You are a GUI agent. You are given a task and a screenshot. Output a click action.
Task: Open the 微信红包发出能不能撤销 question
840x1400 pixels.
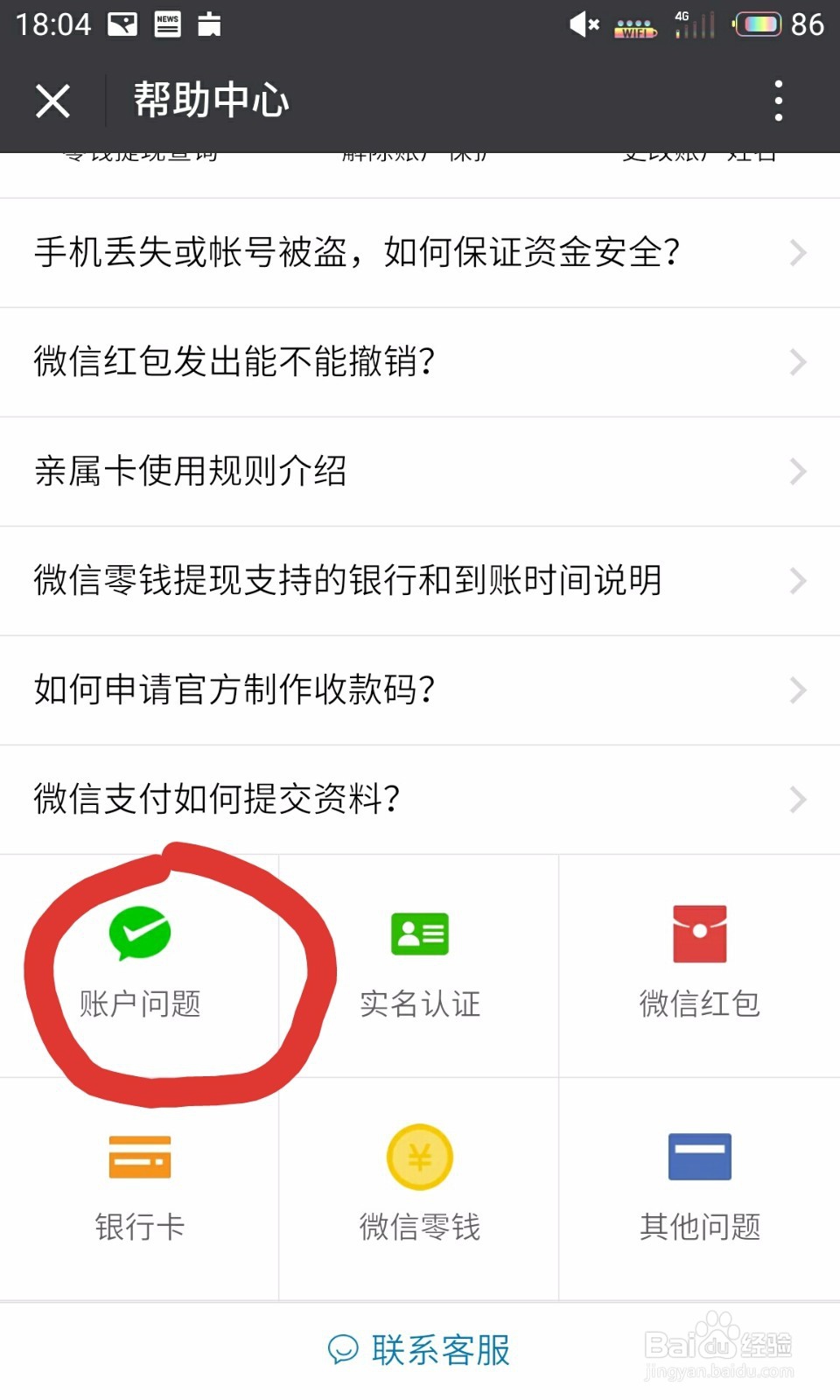234,361
